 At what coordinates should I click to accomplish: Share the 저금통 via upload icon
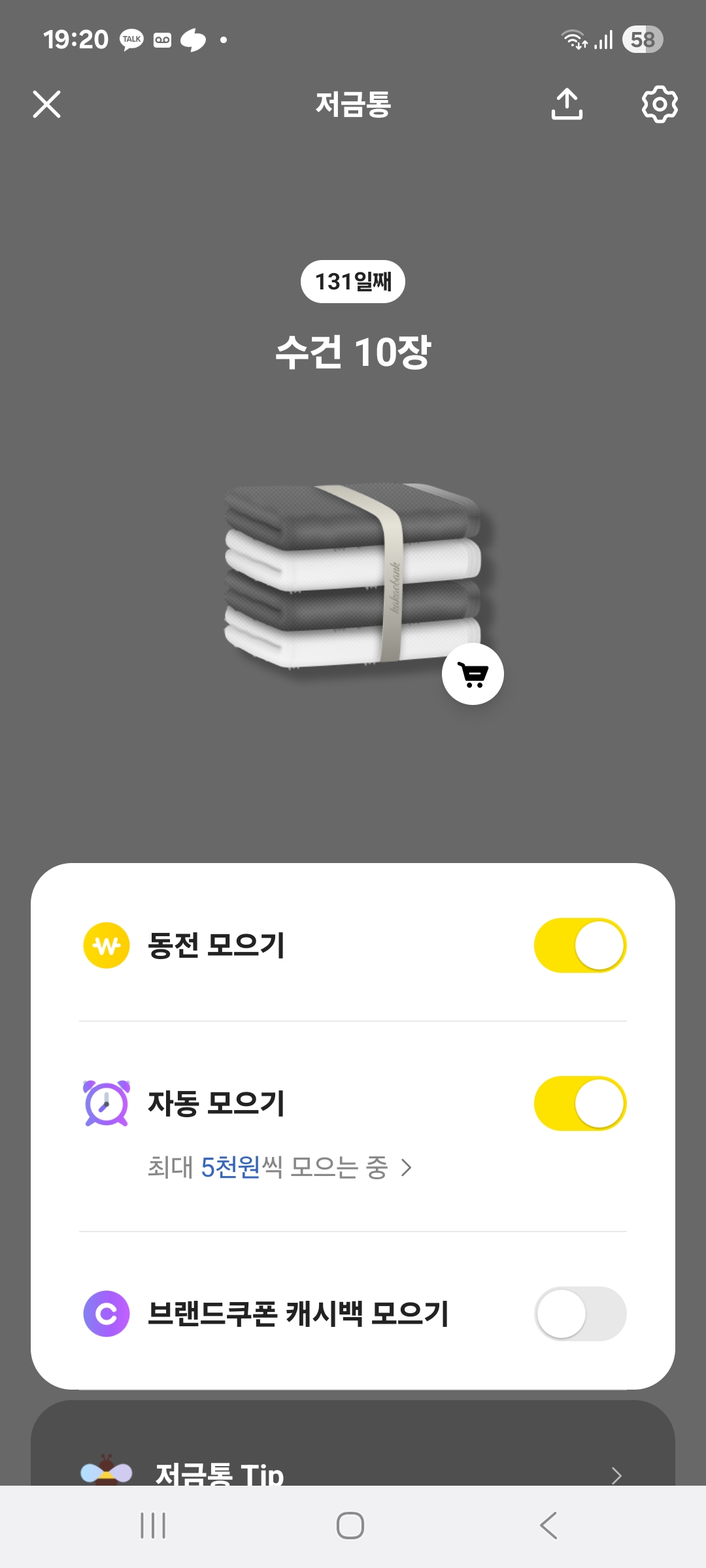click(567, 105)
